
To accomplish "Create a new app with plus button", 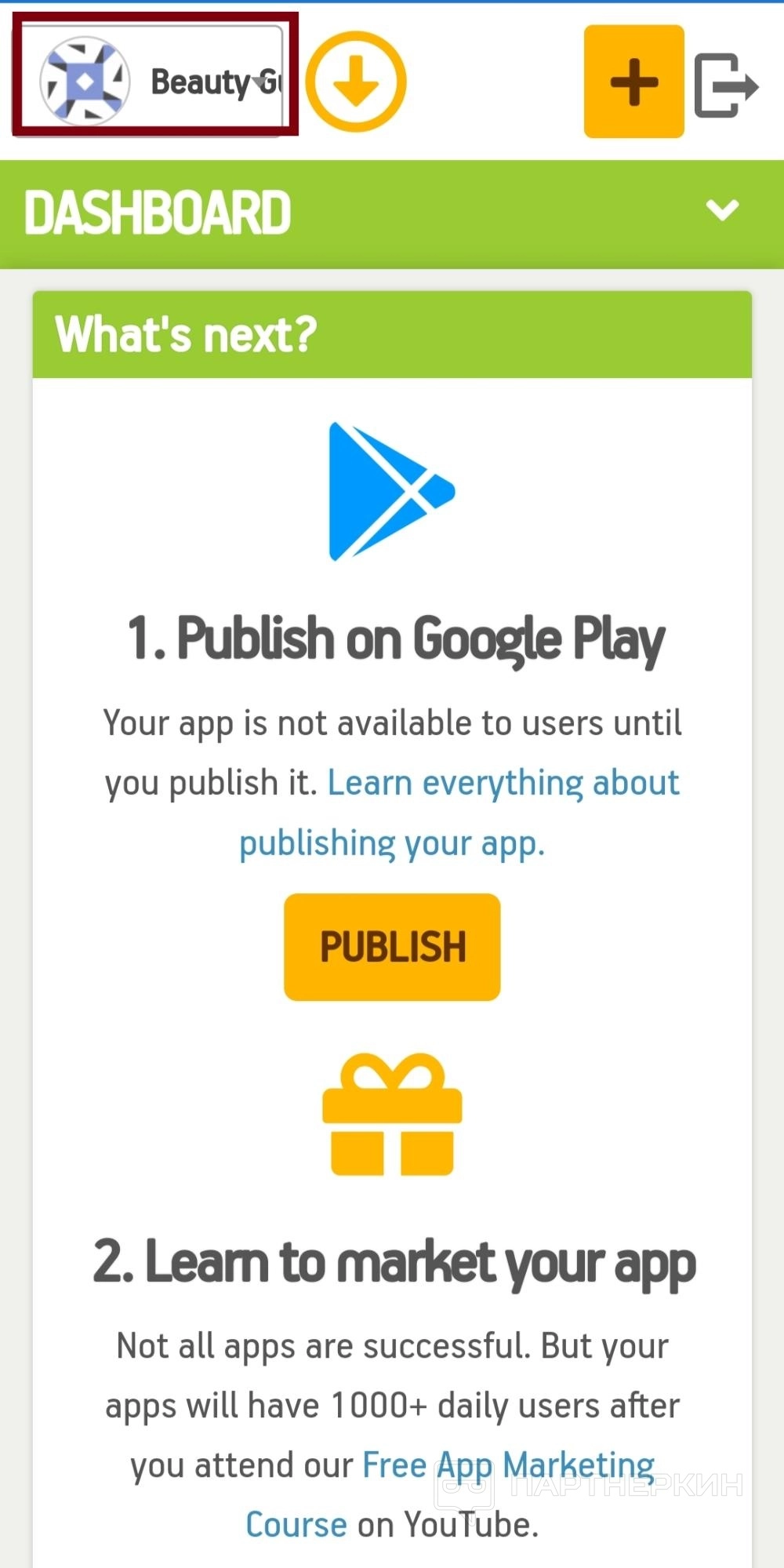I will tap(633, 82).
